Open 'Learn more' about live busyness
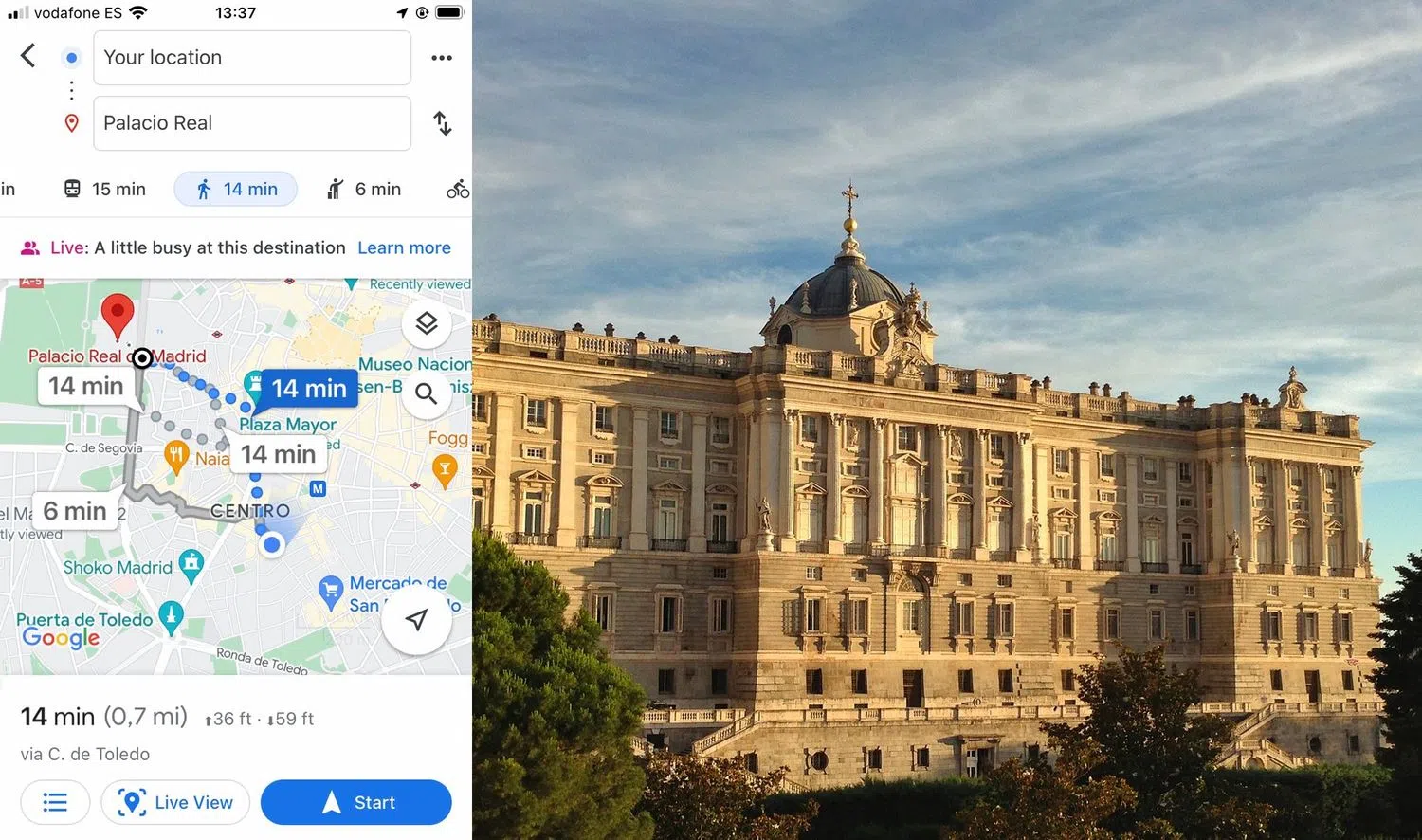 [404, 247]
